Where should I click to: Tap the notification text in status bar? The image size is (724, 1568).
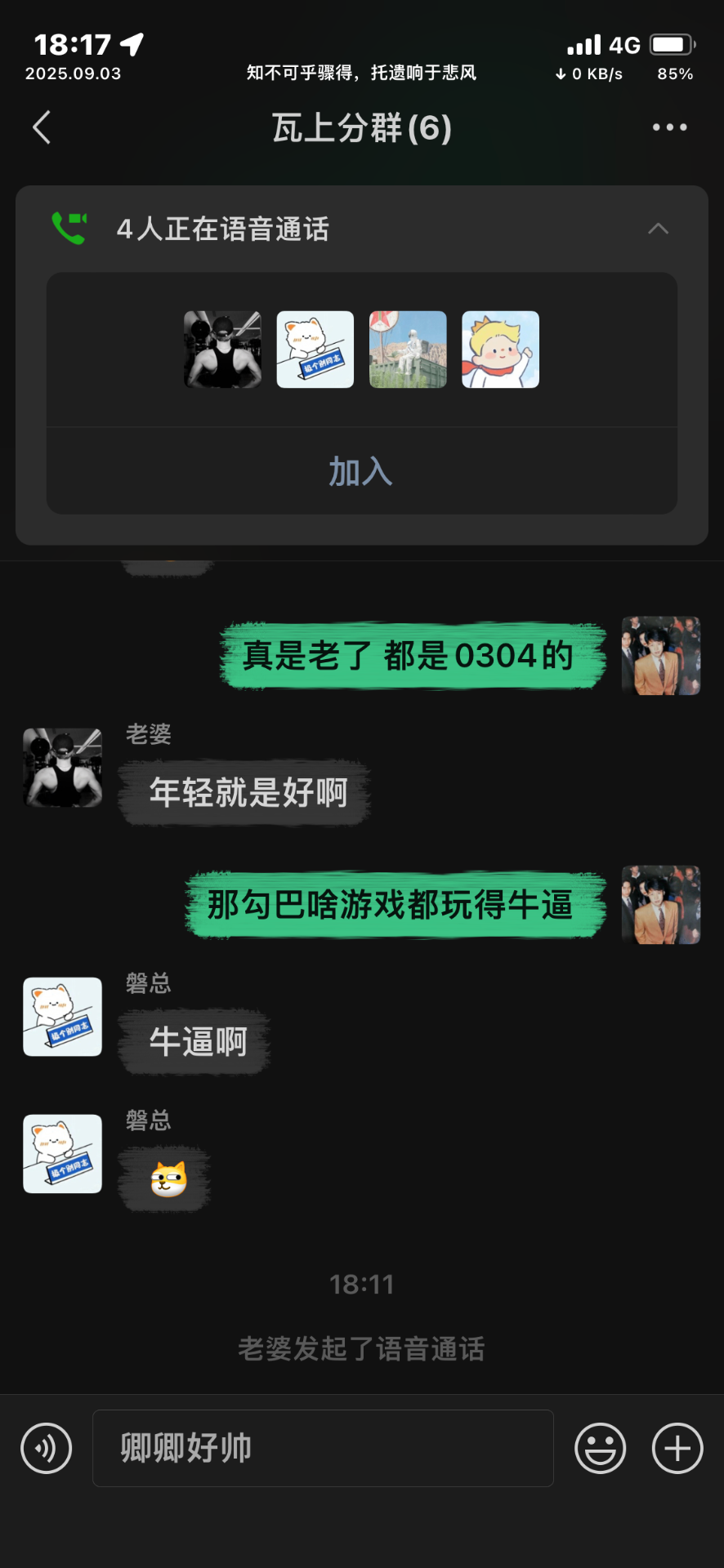(x=362, y=73)
